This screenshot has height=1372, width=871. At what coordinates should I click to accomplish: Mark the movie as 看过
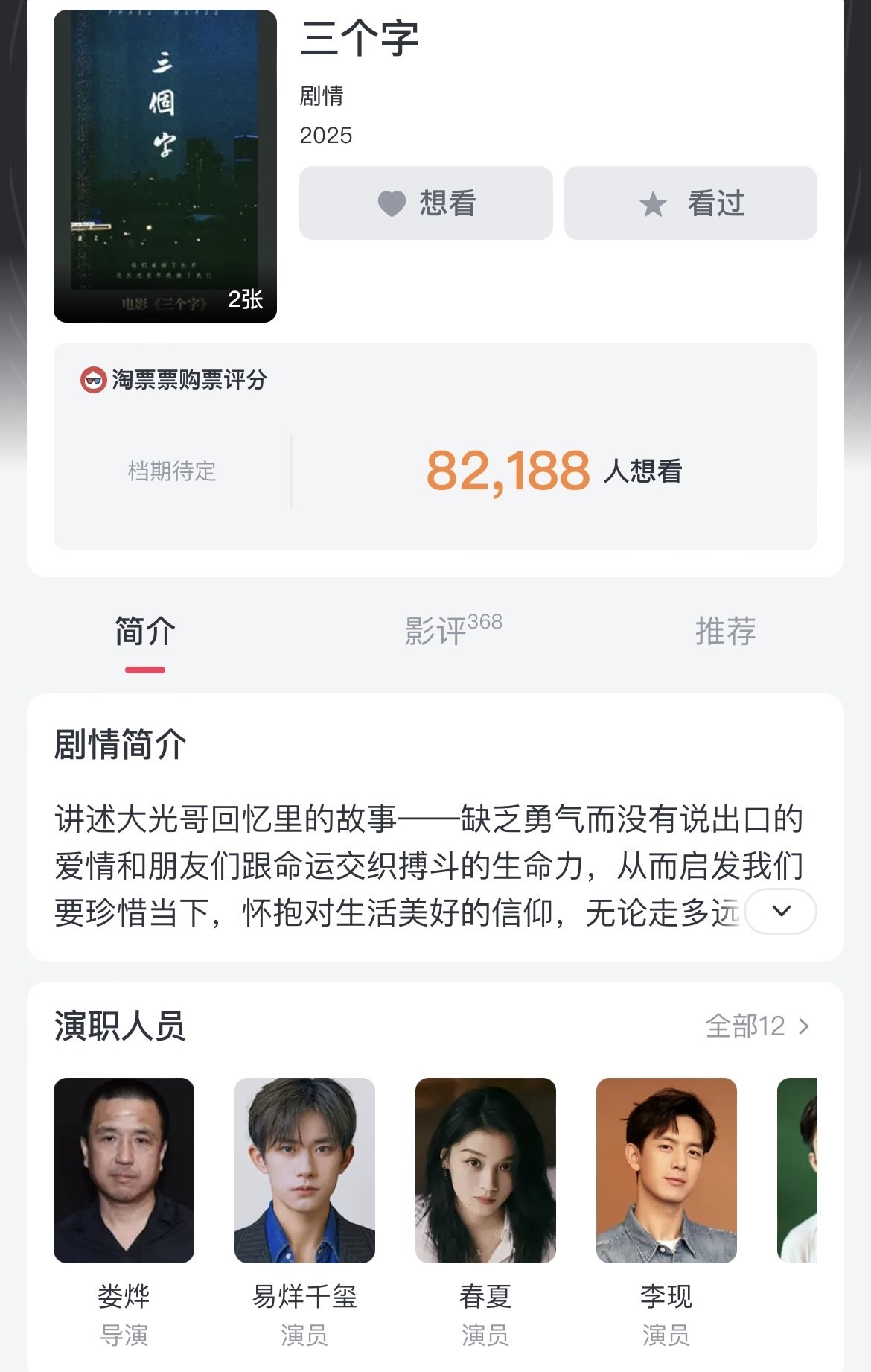pos(690,203)
